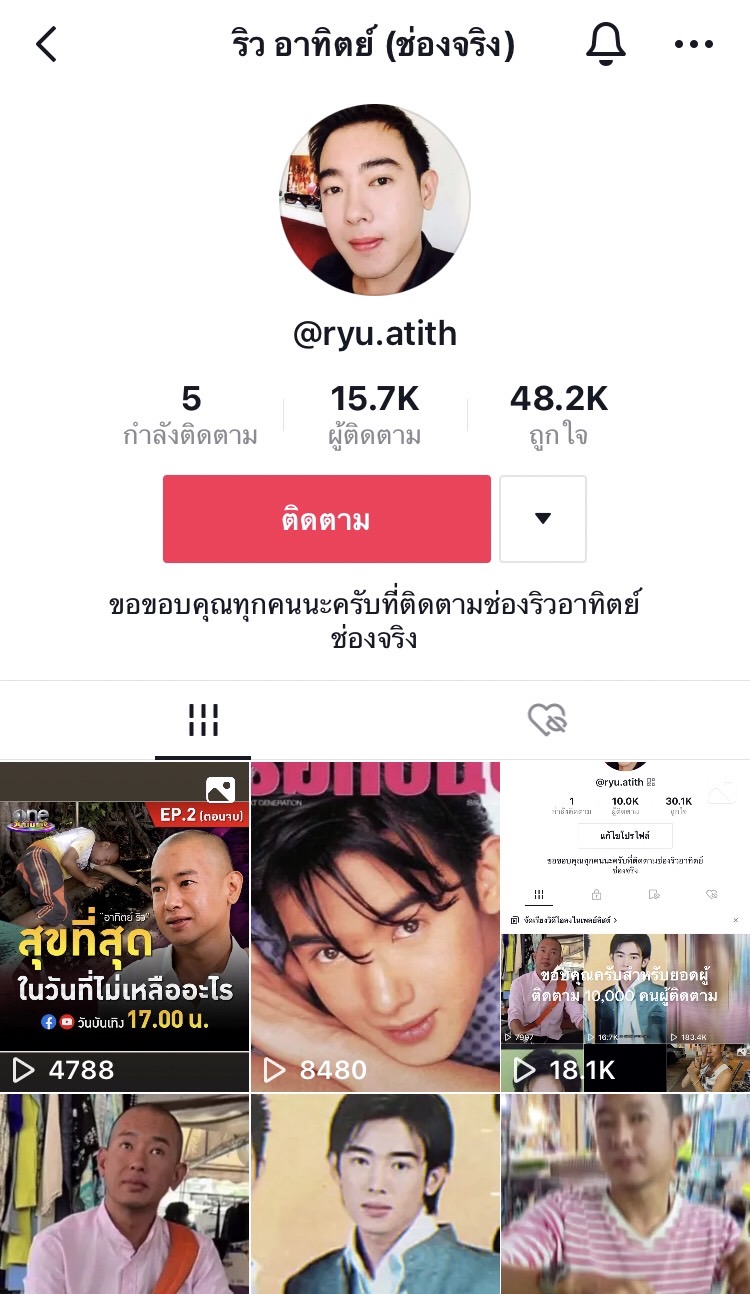Open the three-dot options menu

[x=694, y=43]
